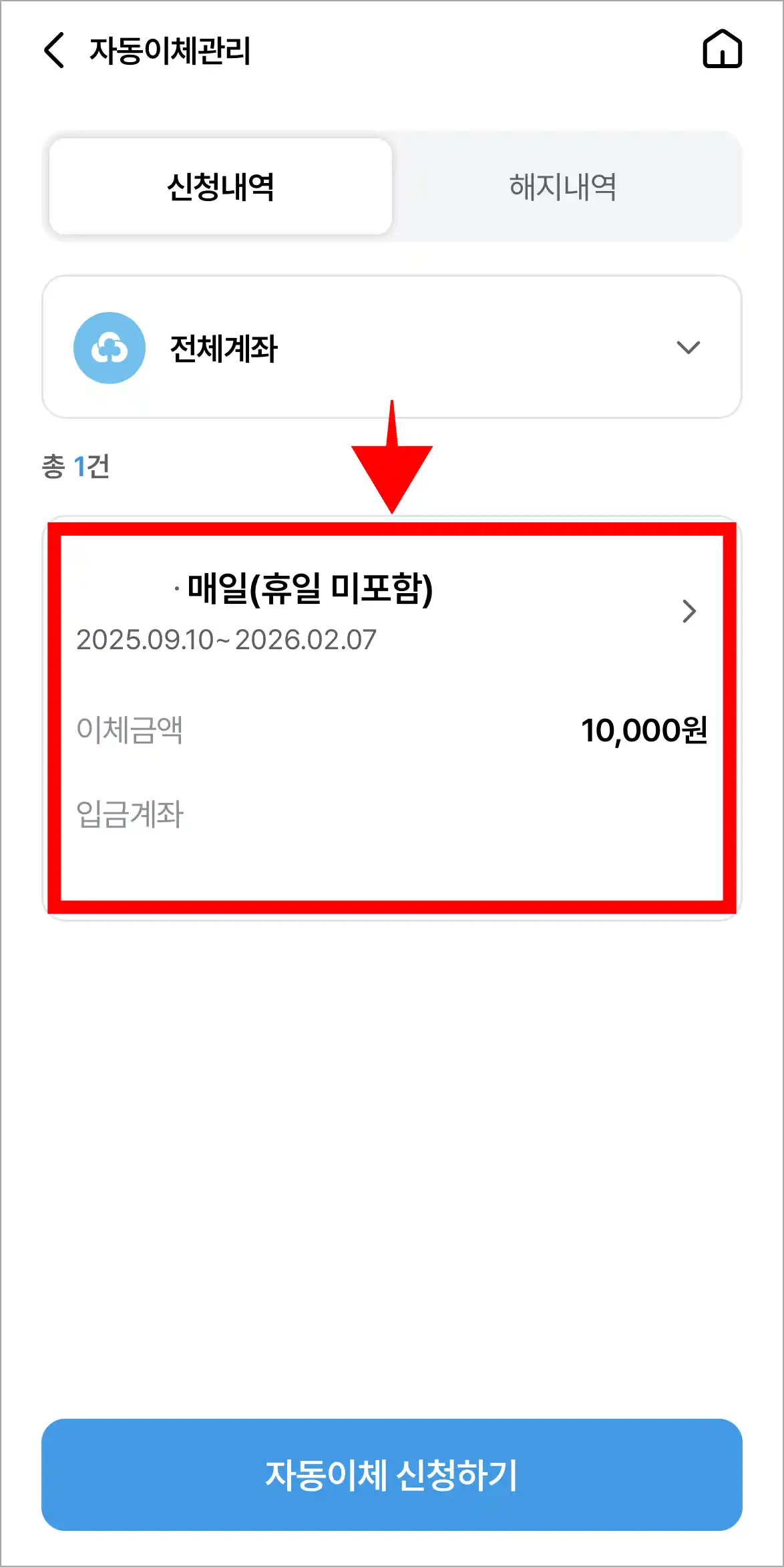This screenshot has height=1567, width=784.
Task: Click the 10,000원 transfer amount
Action: pyautogui.click(x=645, y=732)
